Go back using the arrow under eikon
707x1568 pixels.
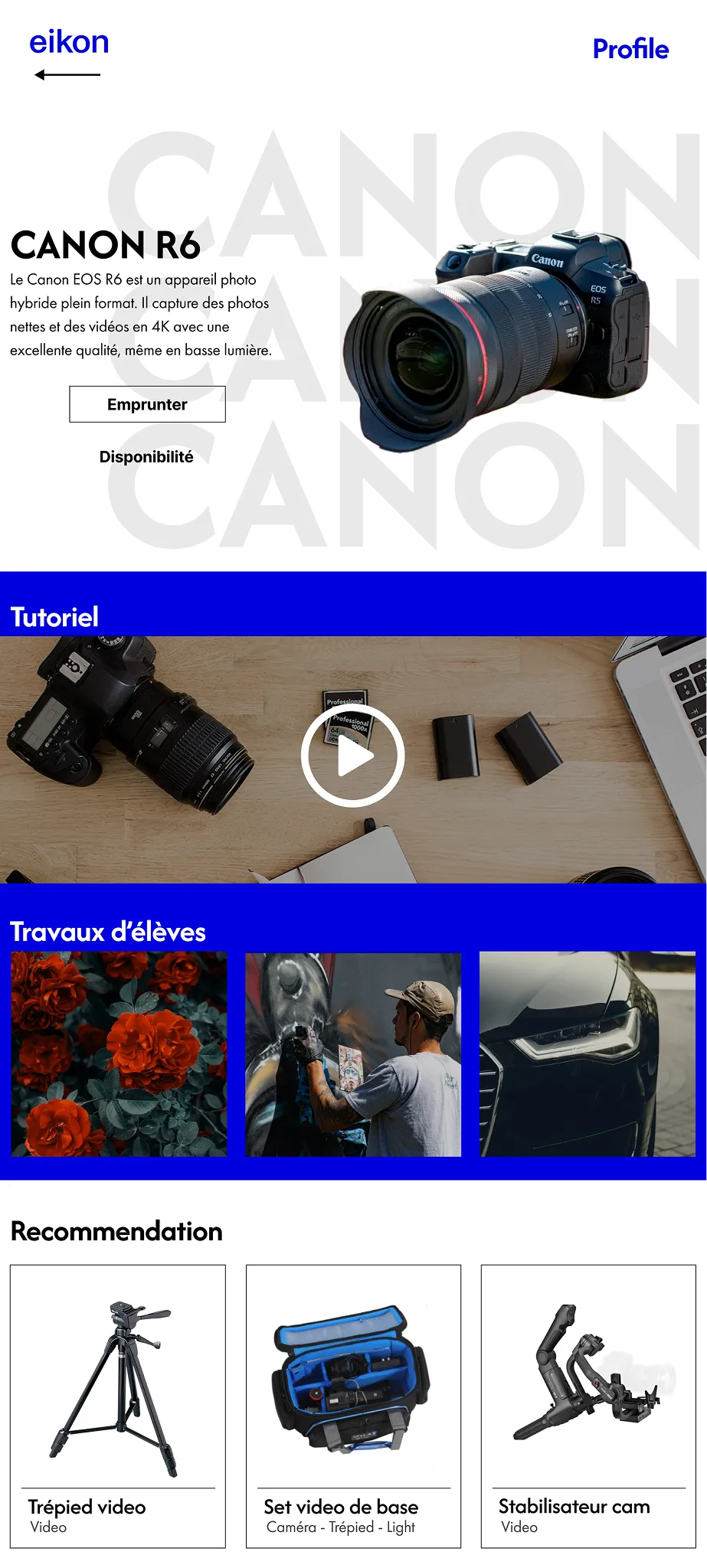click(67, 75)
